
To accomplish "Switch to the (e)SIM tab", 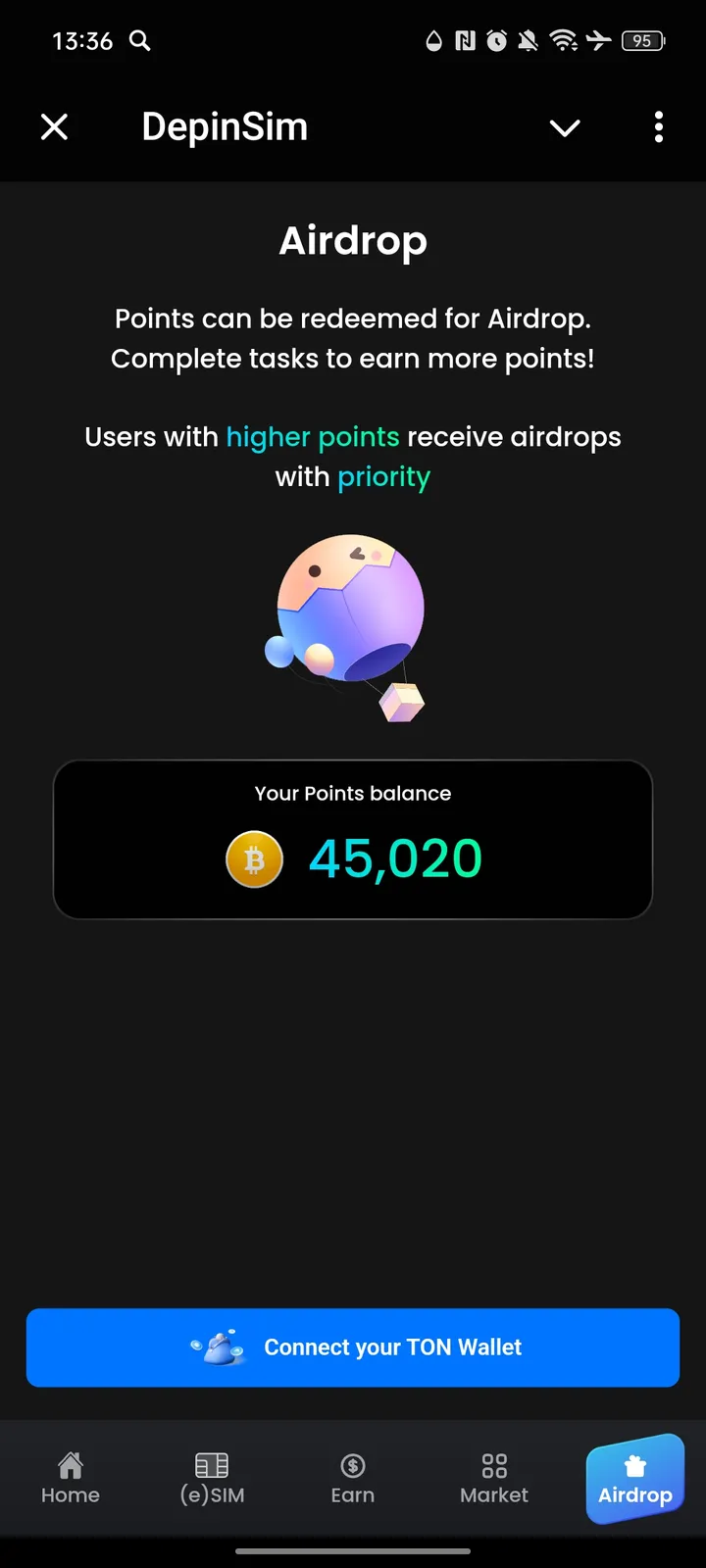I will pos(212,1478).
